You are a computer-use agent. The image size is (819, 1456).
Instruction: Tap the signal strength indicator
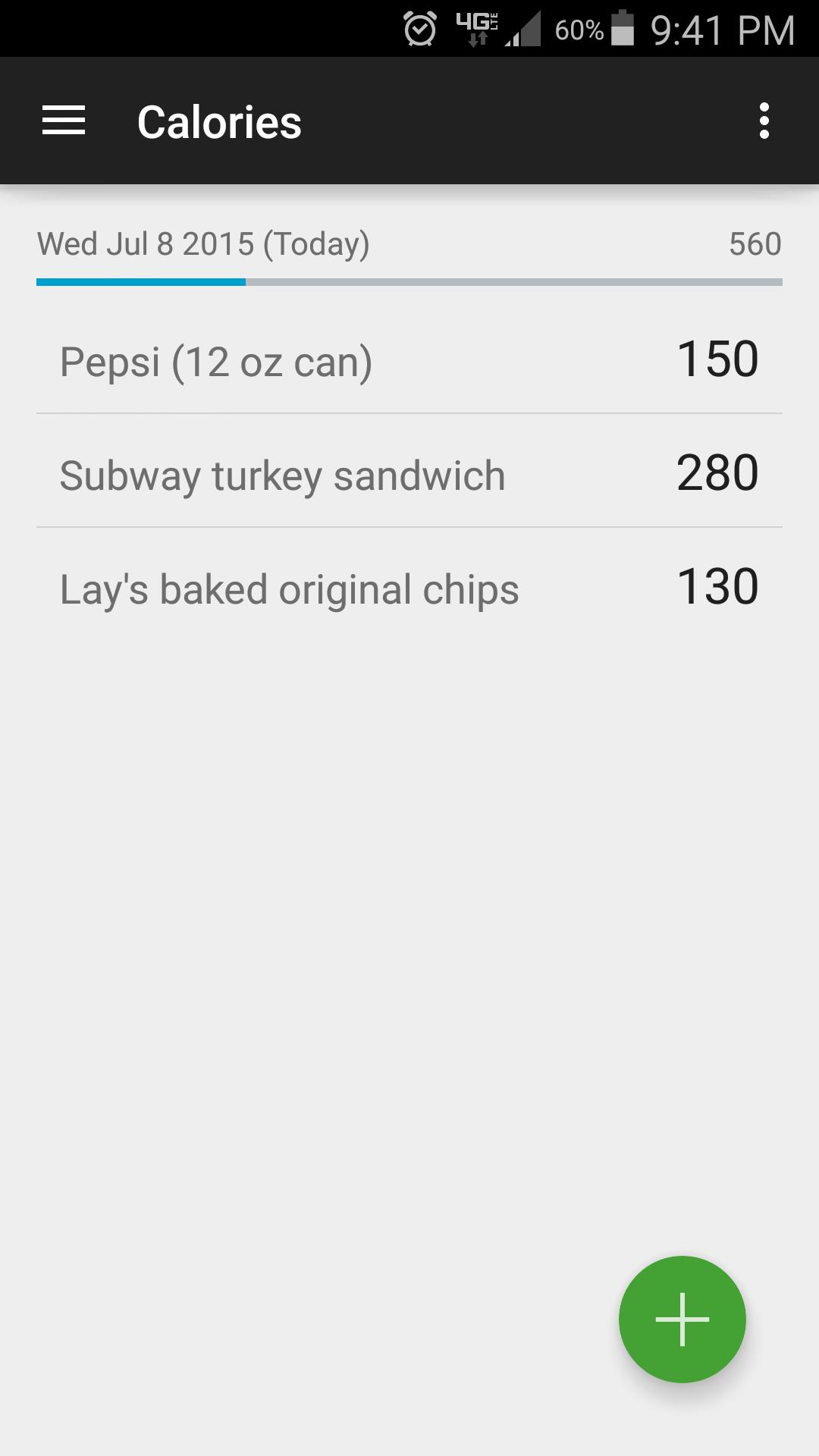click(523, 30)
